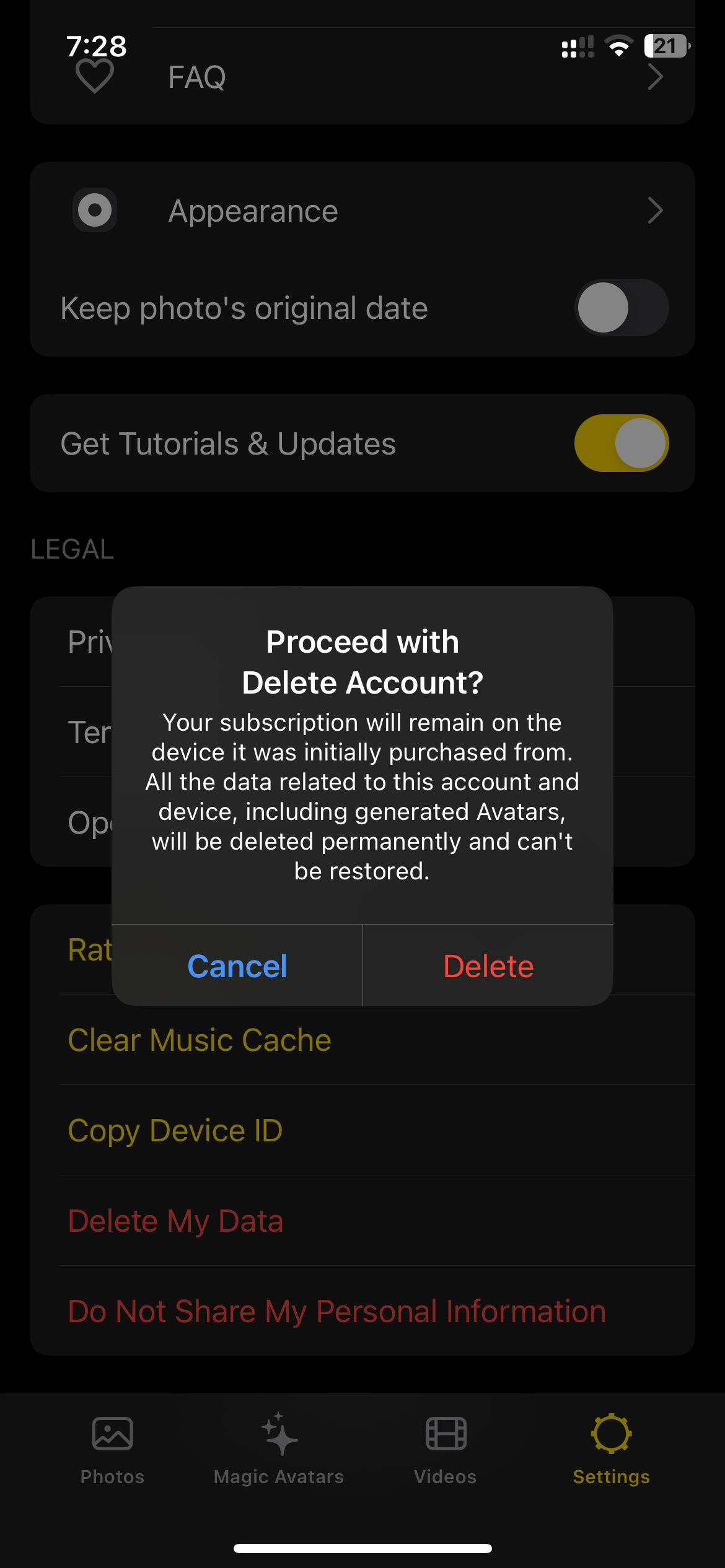Viewport: 725px width, 1568px height.
Task: Cancel the account deletion dialog
Action: point(237,966)
